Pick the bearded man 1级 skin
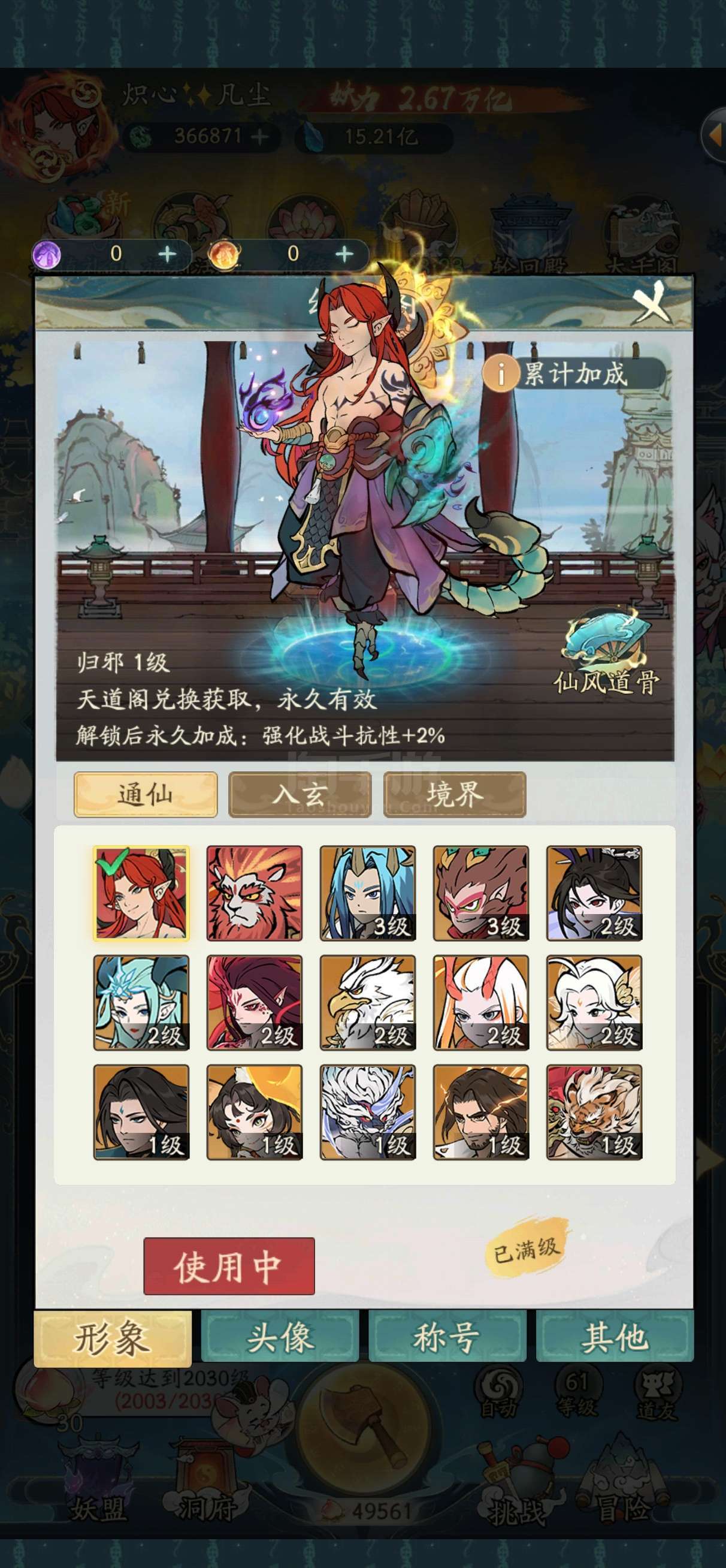 point(481,1112)
